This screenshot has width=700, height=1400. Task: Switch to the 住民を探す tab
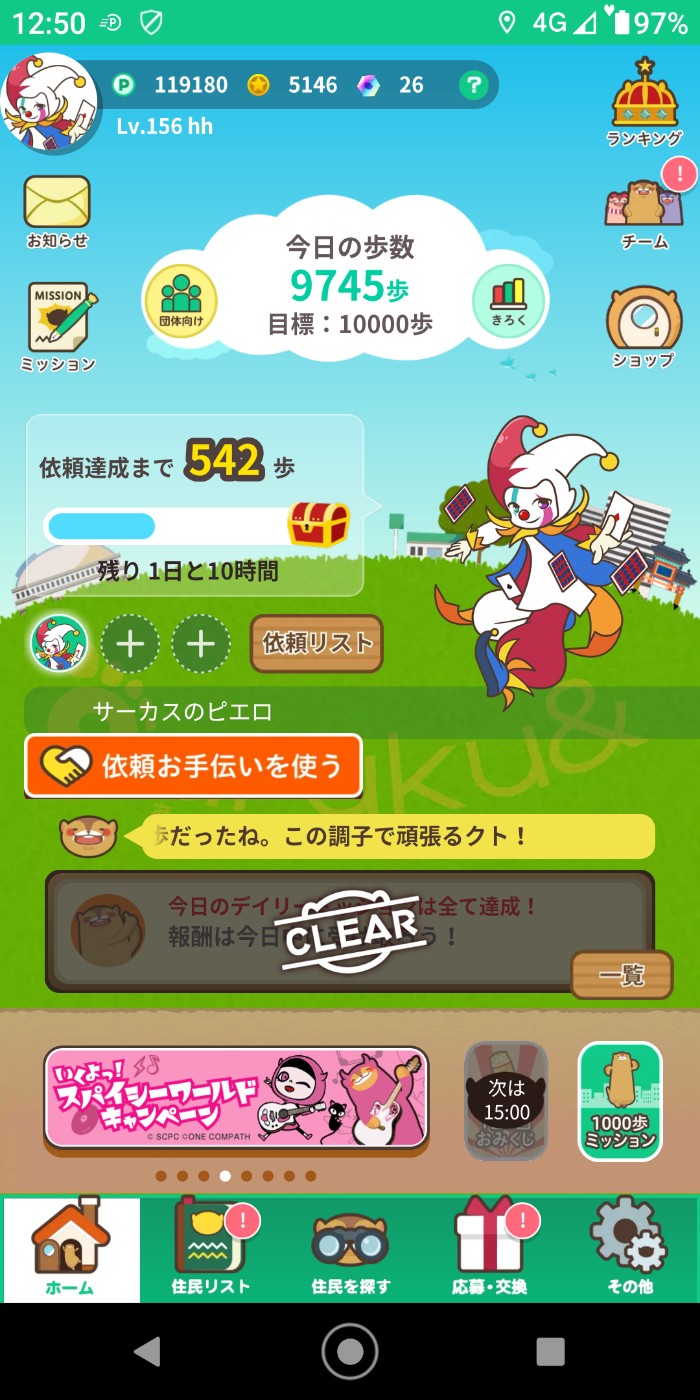click(350, 1250)
